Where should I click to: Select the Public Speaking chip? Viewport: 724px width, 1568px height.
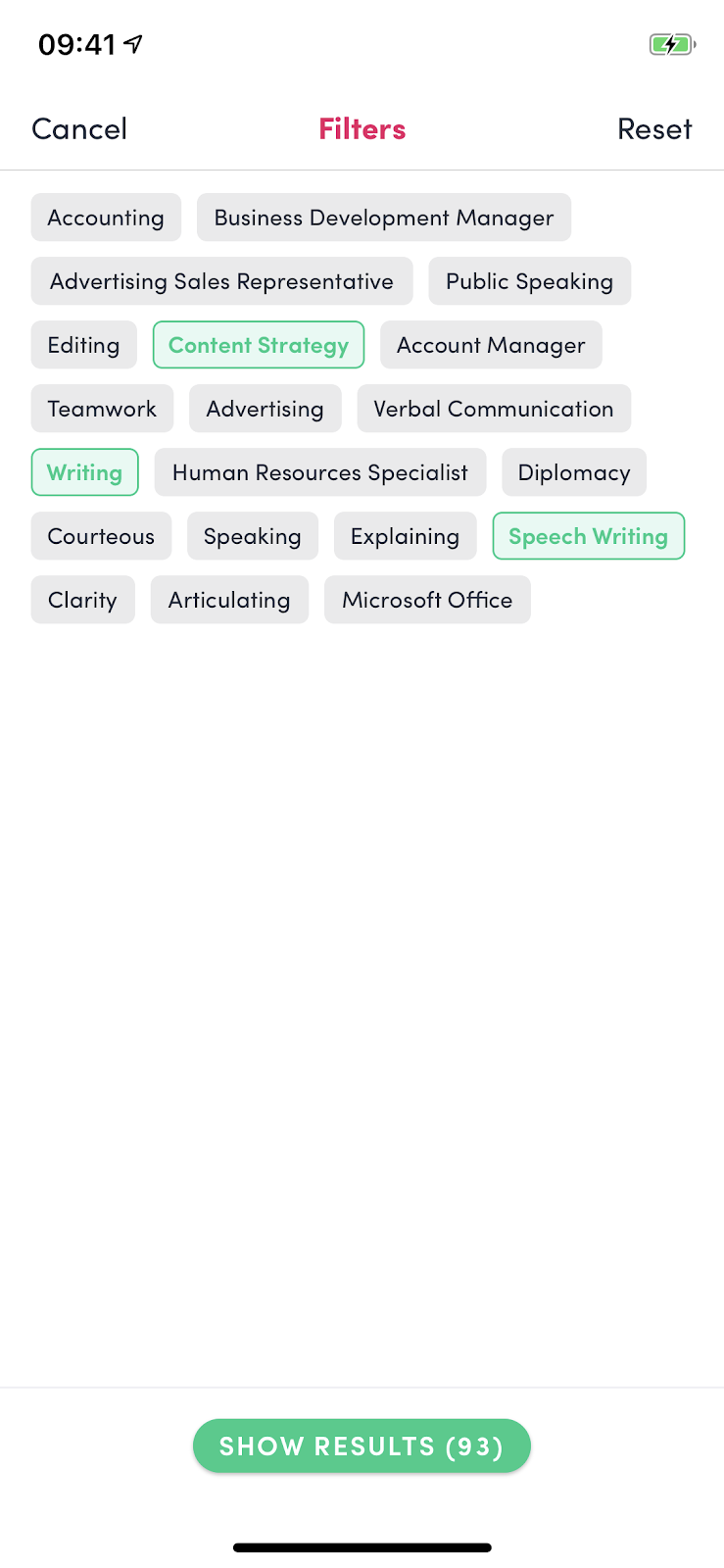coord(529,281)
